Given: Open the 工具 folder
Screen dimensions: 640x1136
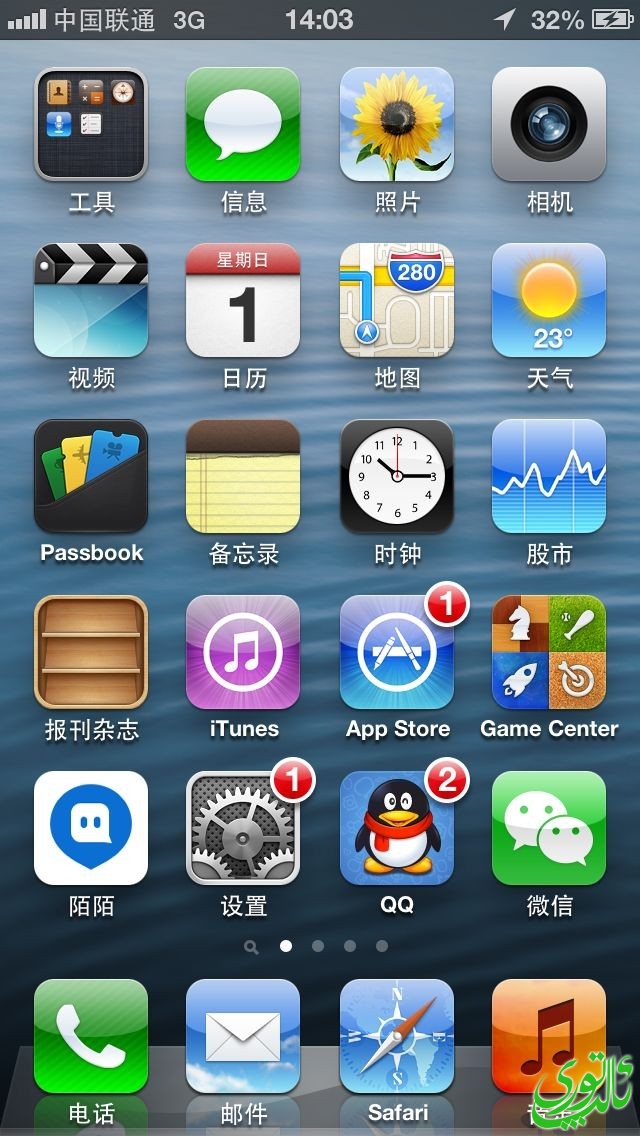Looking at the screenshot, I should 91,124.
